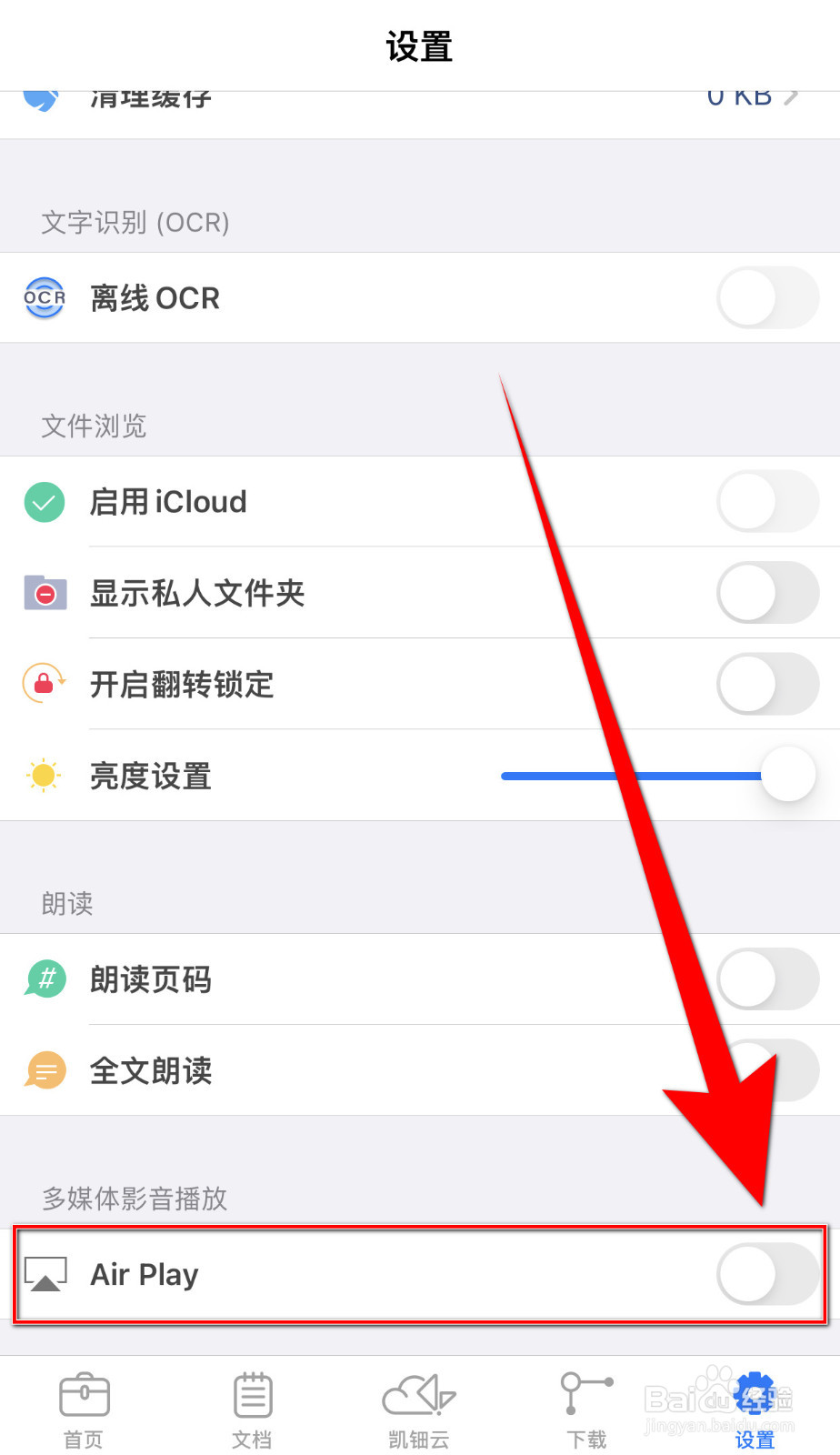Enable the Air Play toggle
The width and height of the screenshot is (840, 1455).
766,1274
